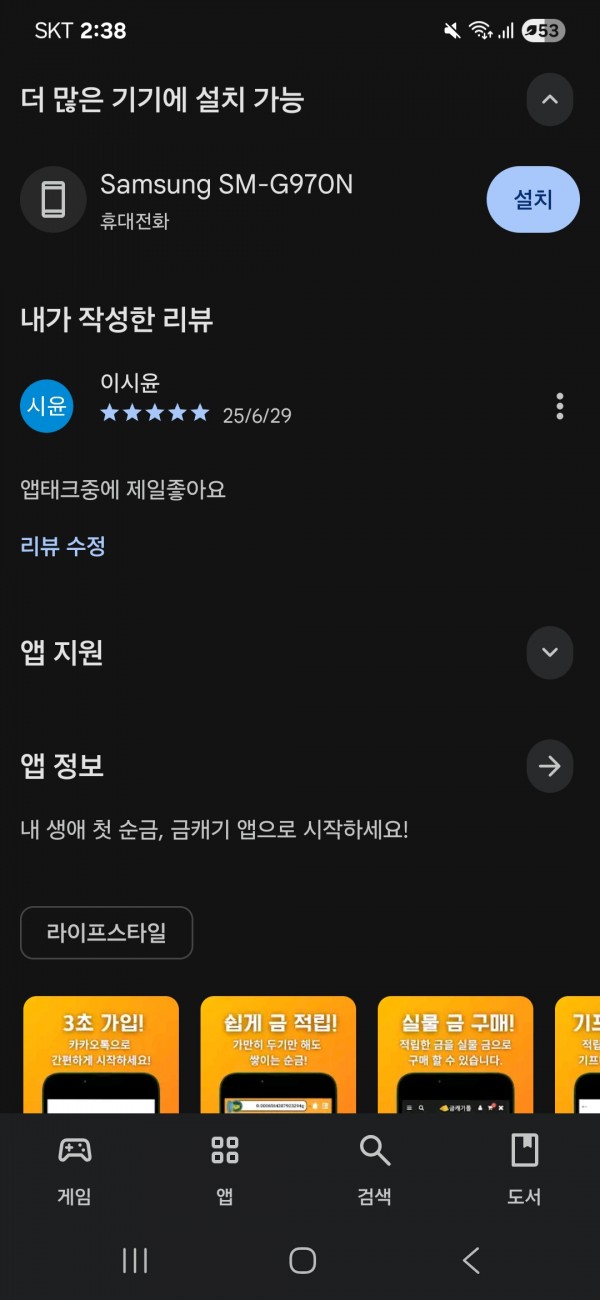View the 쉽게 금 적립! screenshot

(278, 1054)
